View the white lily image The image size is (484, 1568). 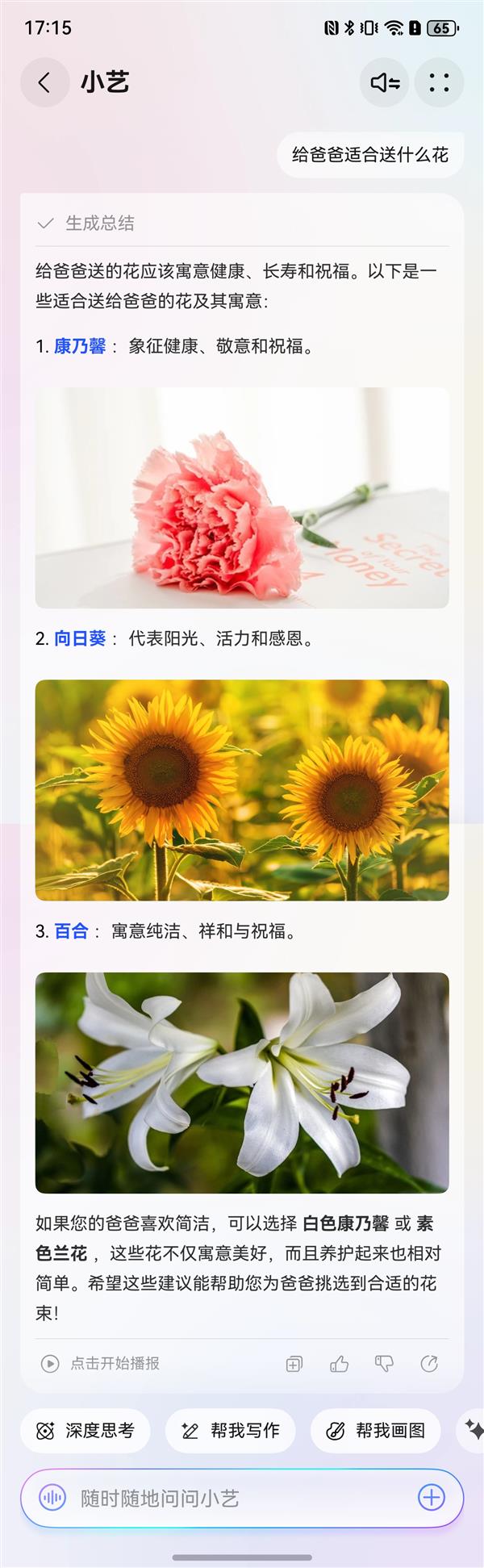pyautogui.click(x=242, y=1082)
